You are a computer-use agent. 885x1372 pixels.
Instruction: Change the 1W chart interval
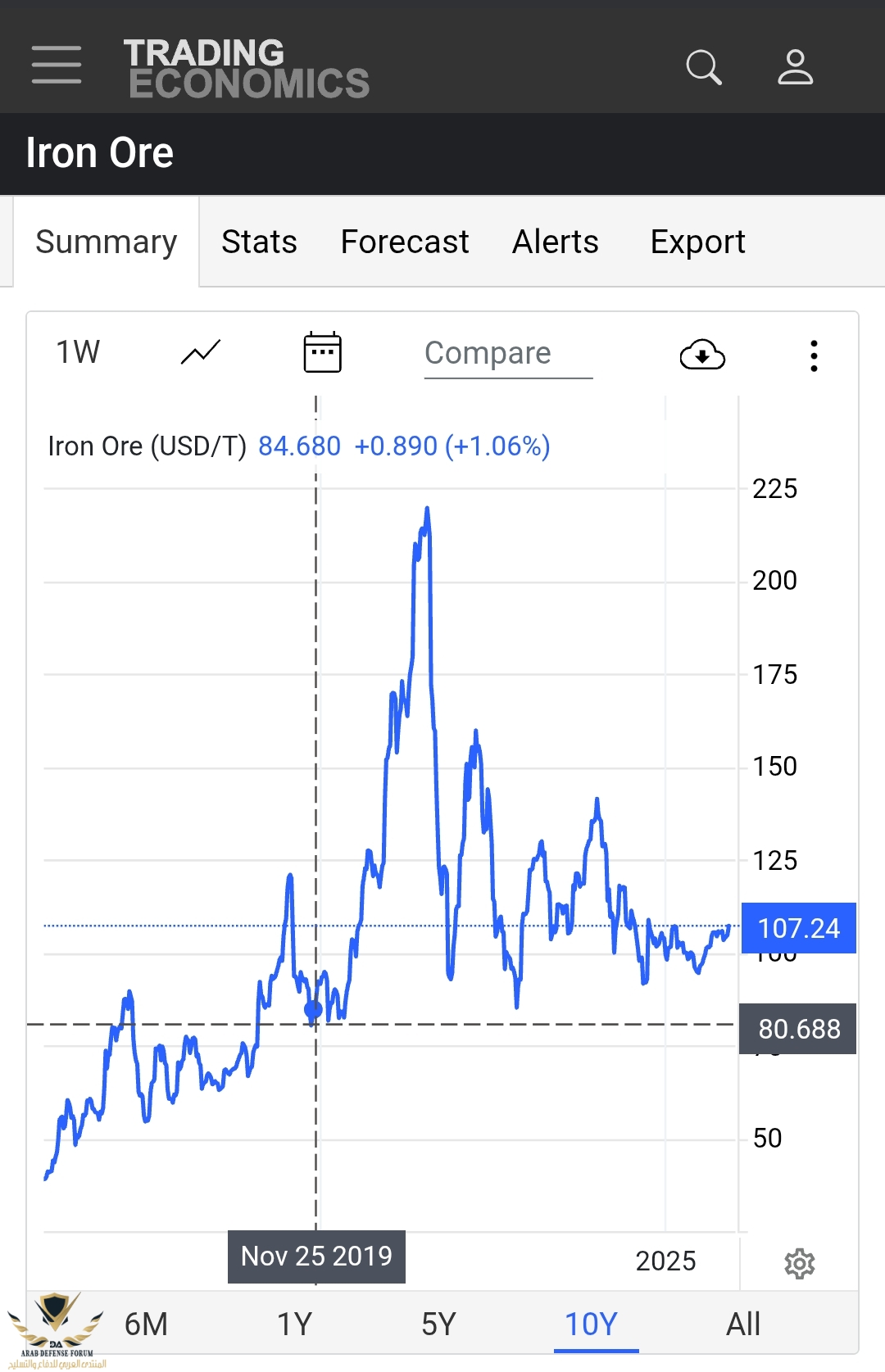(78, 353)
